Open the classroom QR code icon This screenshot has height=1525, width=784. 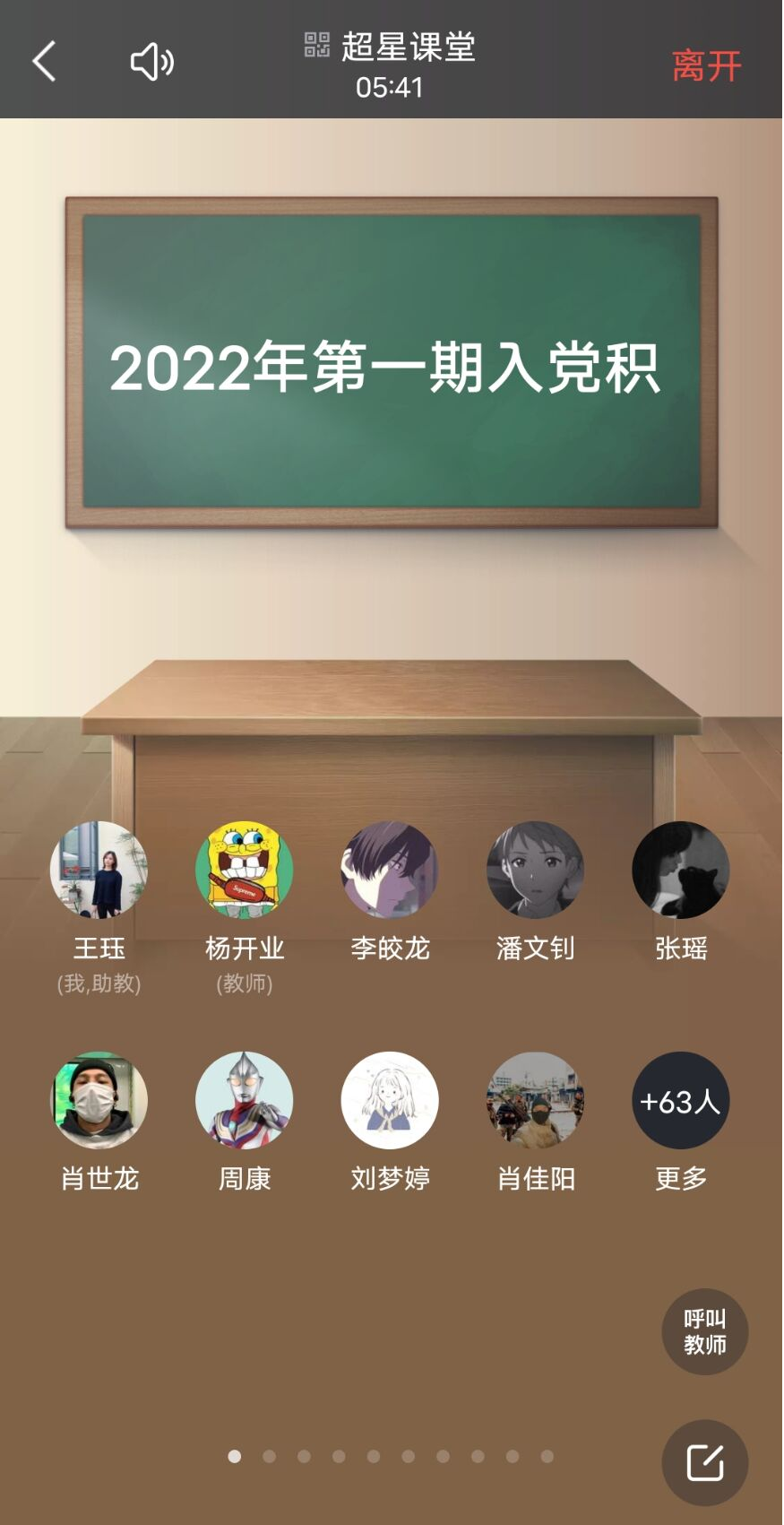click(317, 45)
